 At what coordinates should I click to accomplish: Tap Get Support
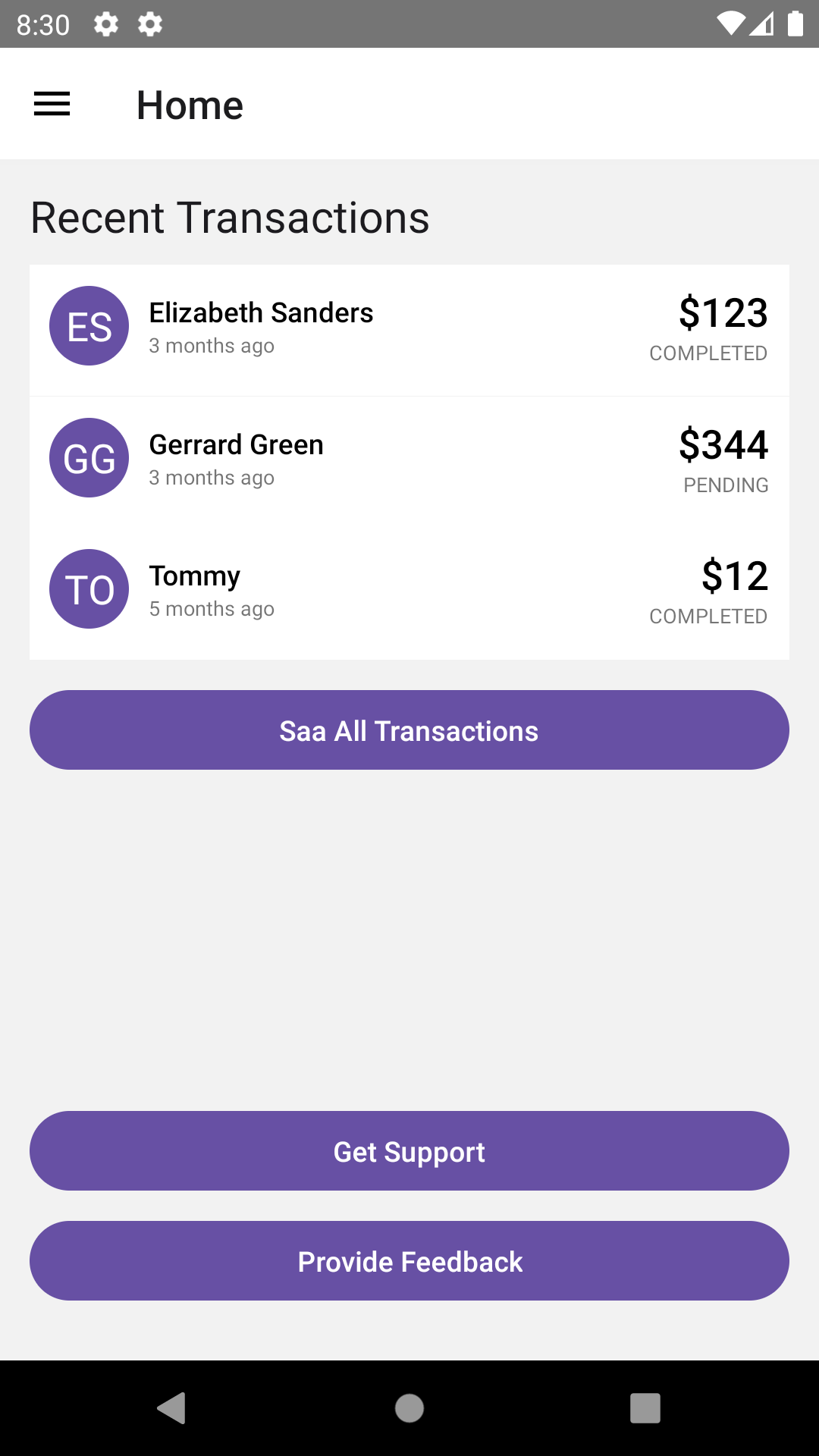[x=409, y=1151]
